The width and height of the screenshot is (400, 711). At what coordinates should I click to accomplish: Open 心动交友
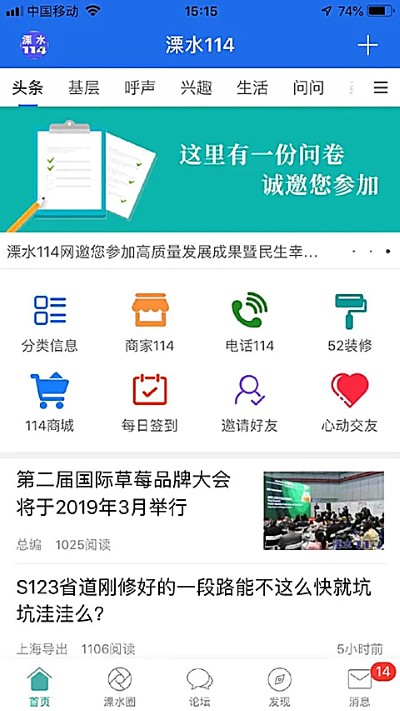(350, 402)
